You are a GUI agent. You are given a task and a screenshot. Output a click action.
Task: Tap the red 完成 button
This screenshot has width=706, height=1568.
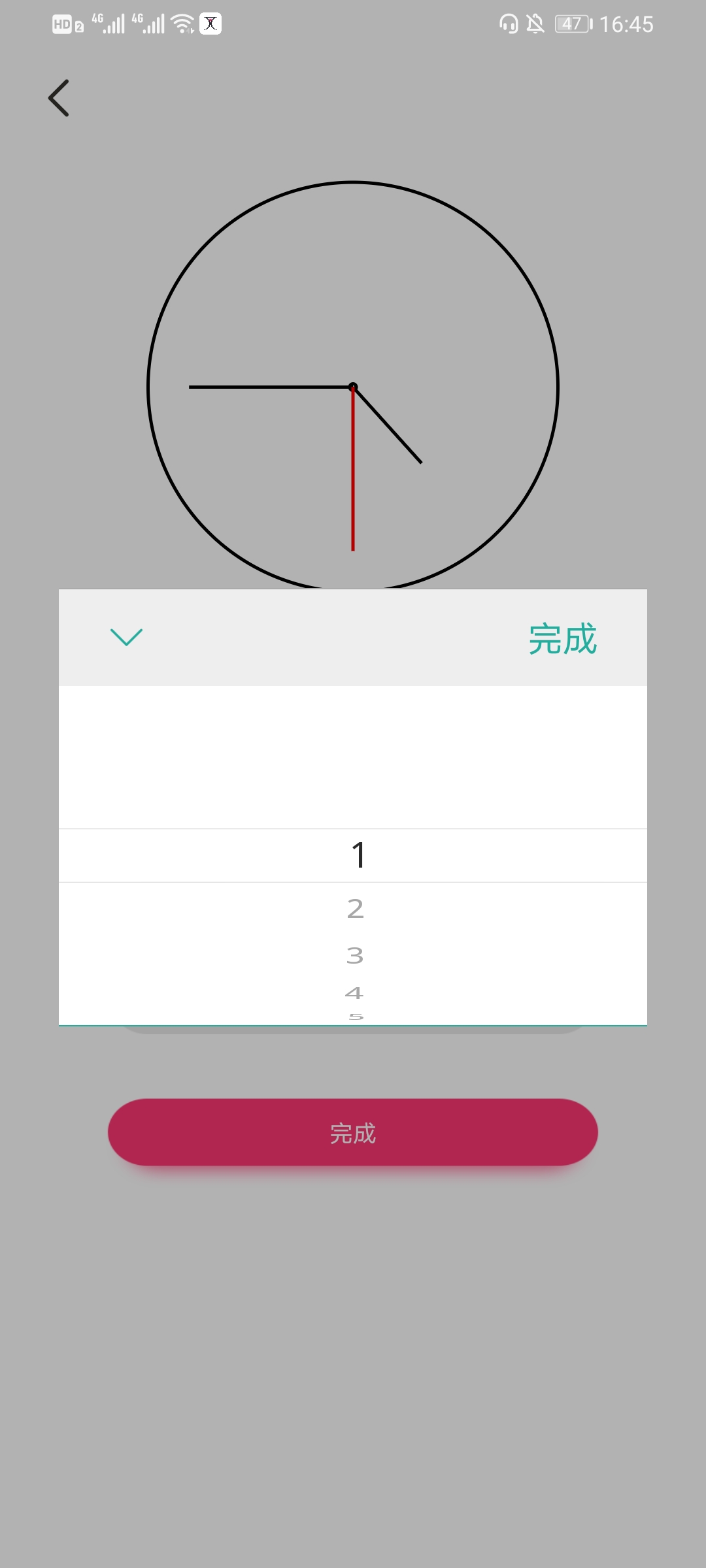coord(353,1132)
